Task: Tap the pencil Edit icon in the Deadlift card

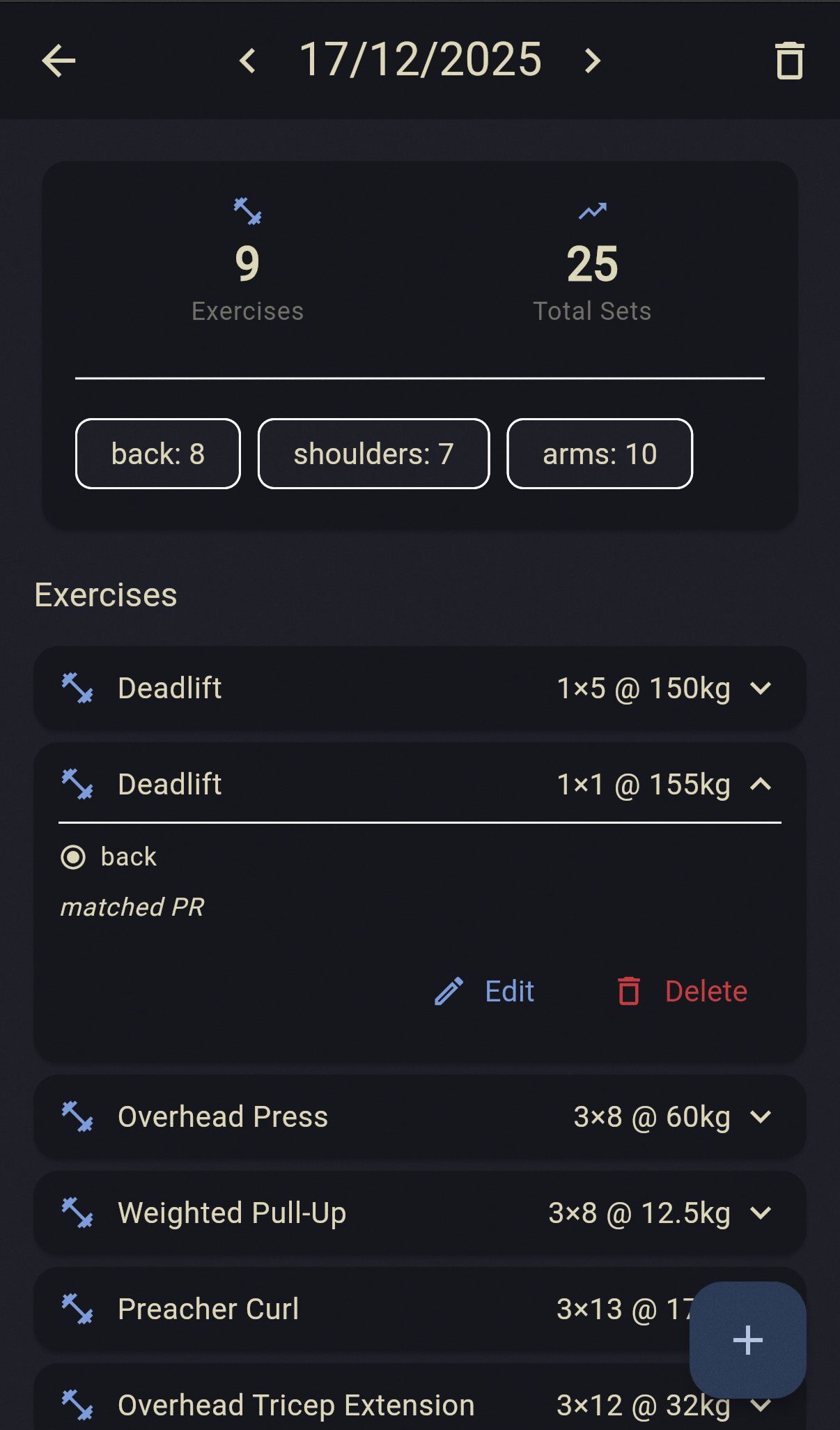Action: click(x=448, y=990)
